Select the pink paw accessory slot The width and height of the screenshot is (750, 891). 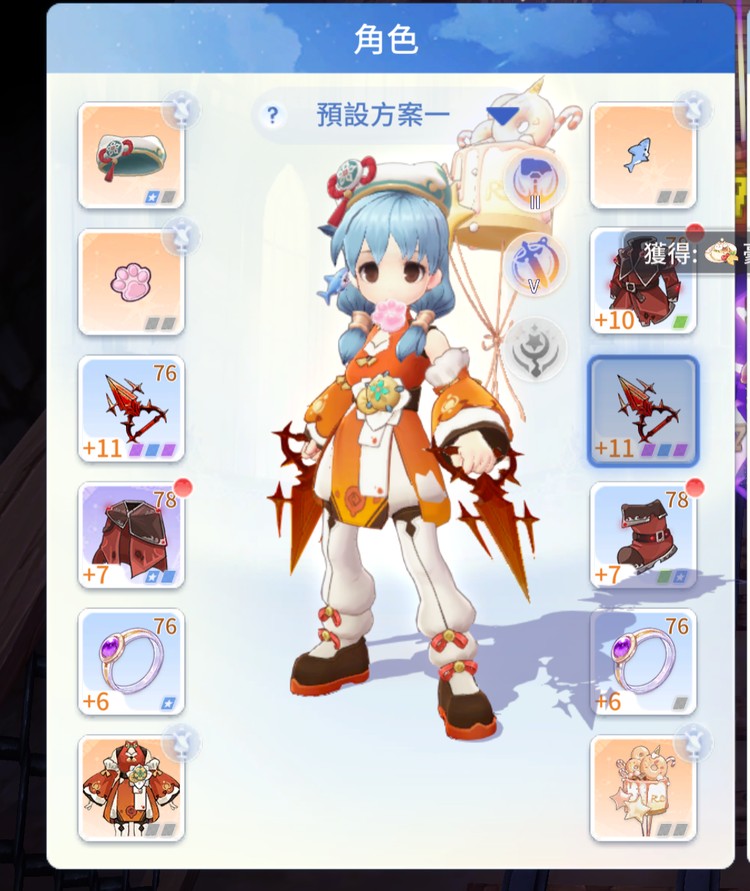130,278
